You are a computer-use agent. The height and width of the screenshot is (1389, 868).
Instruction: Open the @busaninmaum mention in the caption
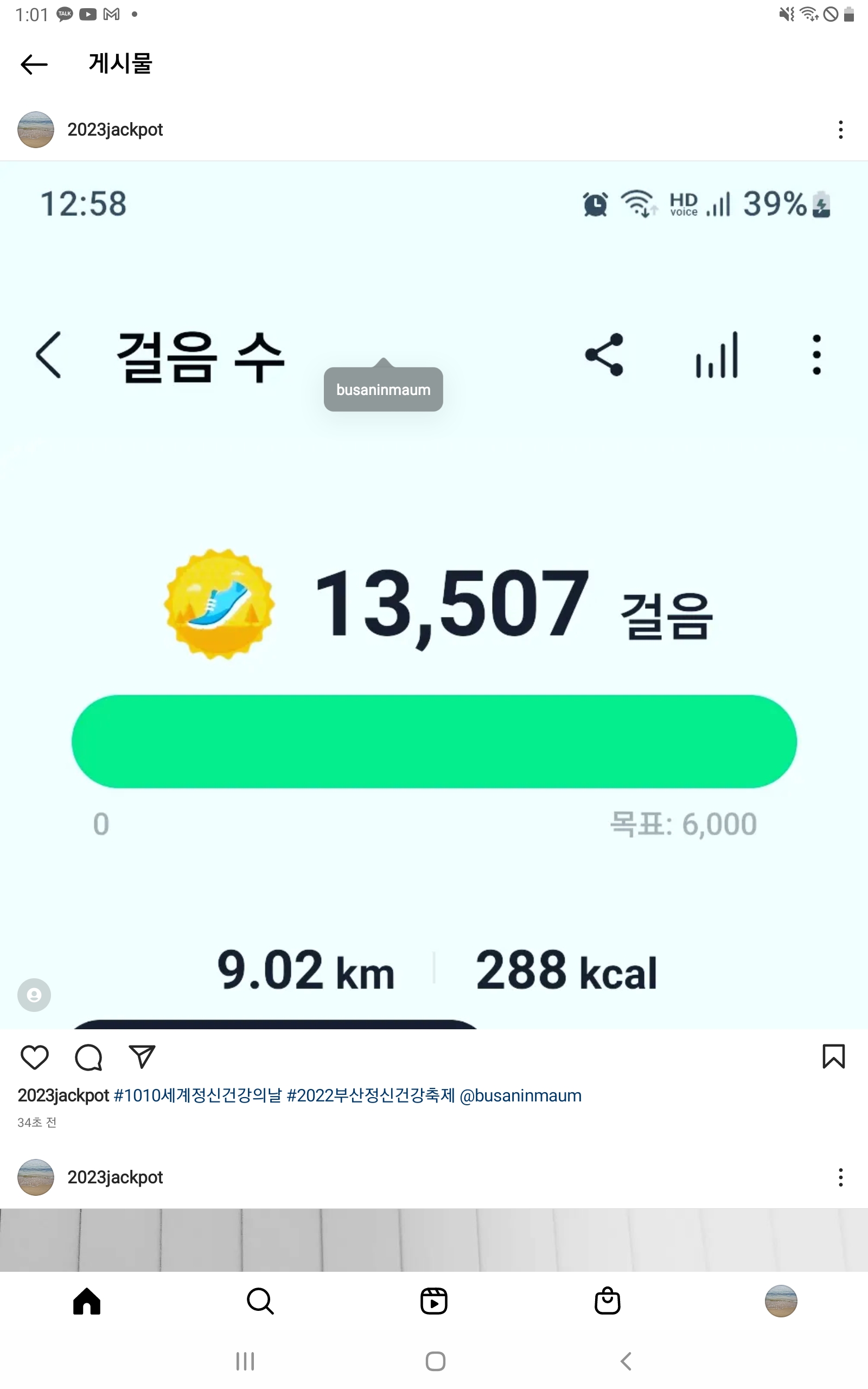[520, 1095]
